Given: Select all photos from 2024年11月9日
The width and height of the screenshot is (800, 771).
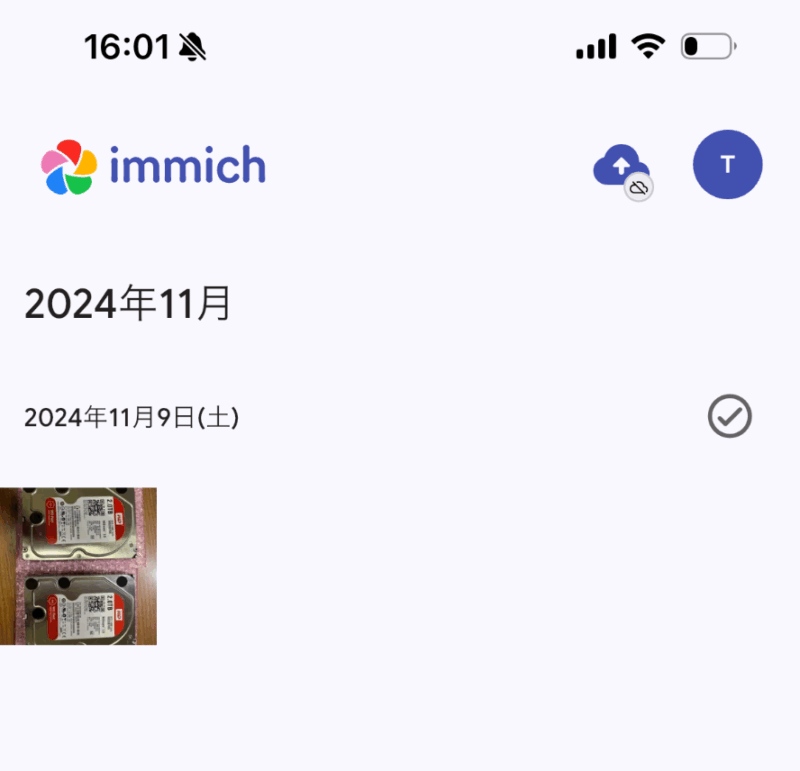Looking at the screenshot, I should pos(729,416).
